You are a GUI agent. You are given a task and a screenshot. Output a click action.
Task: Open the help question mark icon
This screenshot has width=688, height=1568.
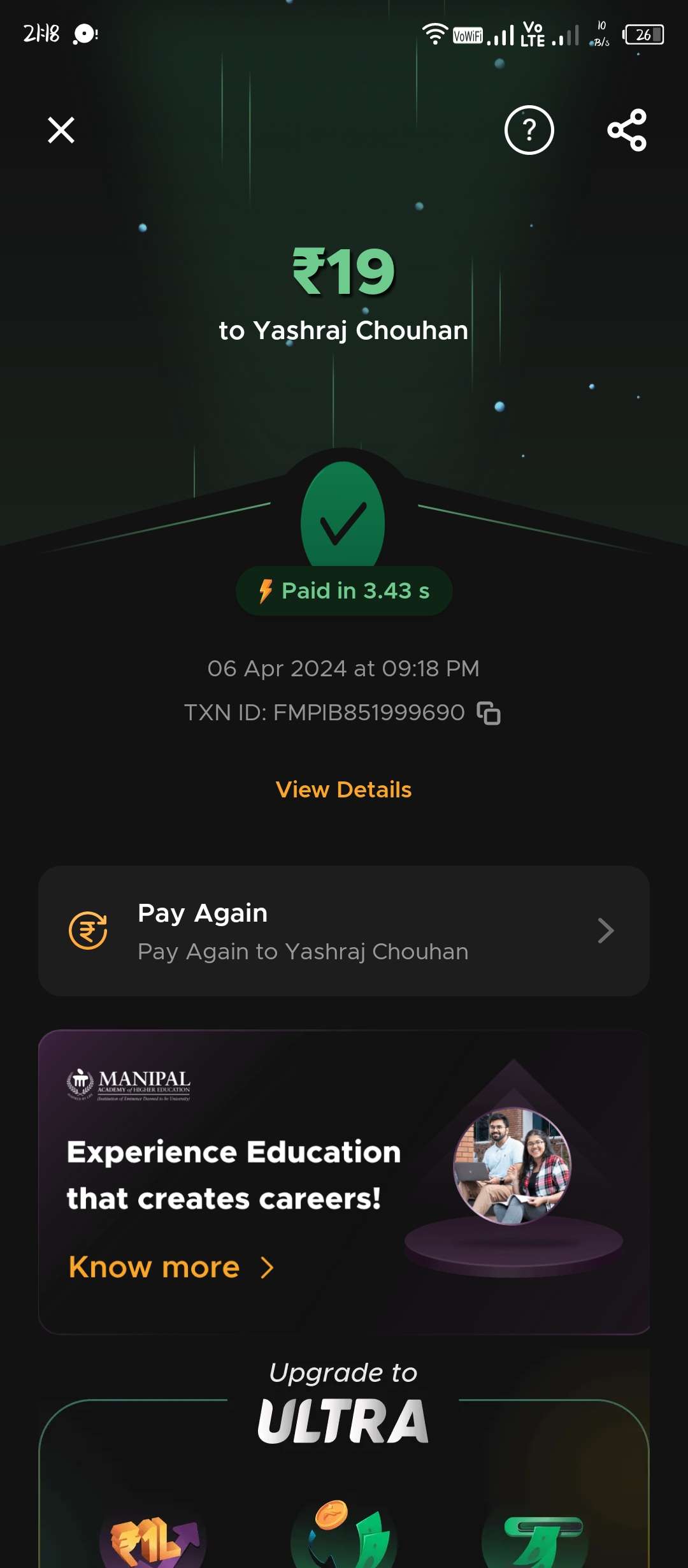pos(529,130)
